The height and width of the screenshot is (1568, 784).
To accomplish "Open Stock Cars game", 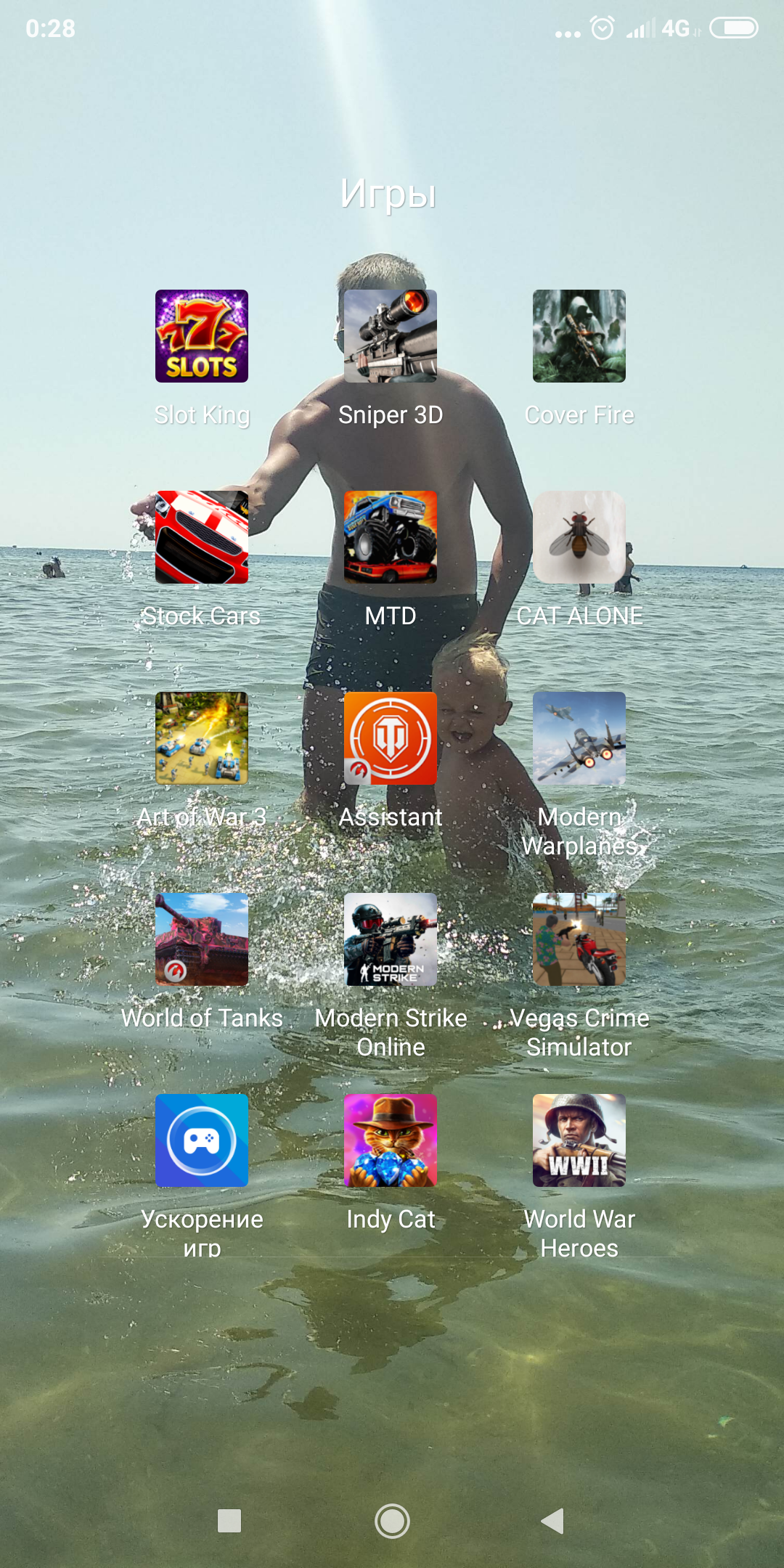I will tap(202, 537).
